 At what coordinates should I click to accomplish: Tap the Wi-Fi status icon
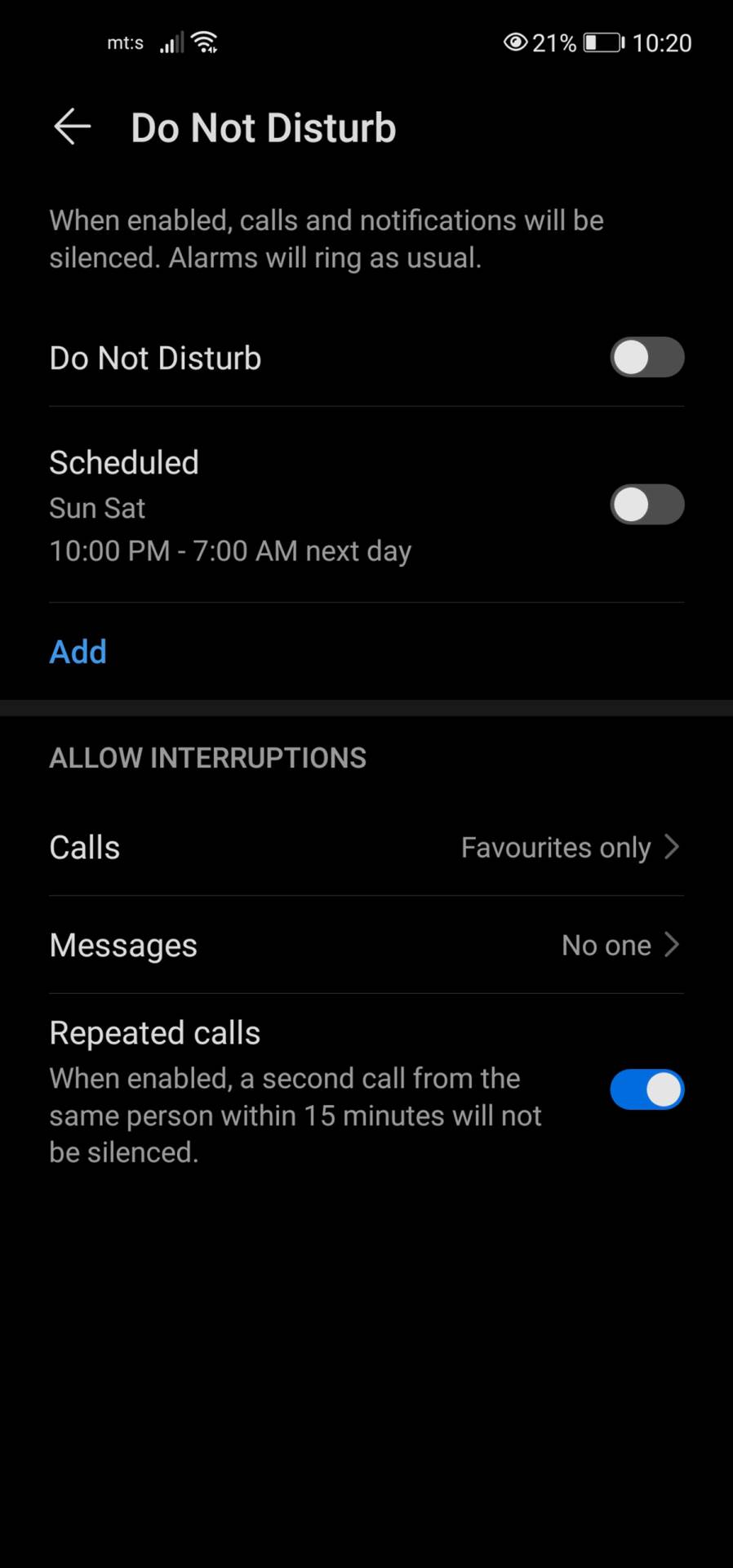202,40
